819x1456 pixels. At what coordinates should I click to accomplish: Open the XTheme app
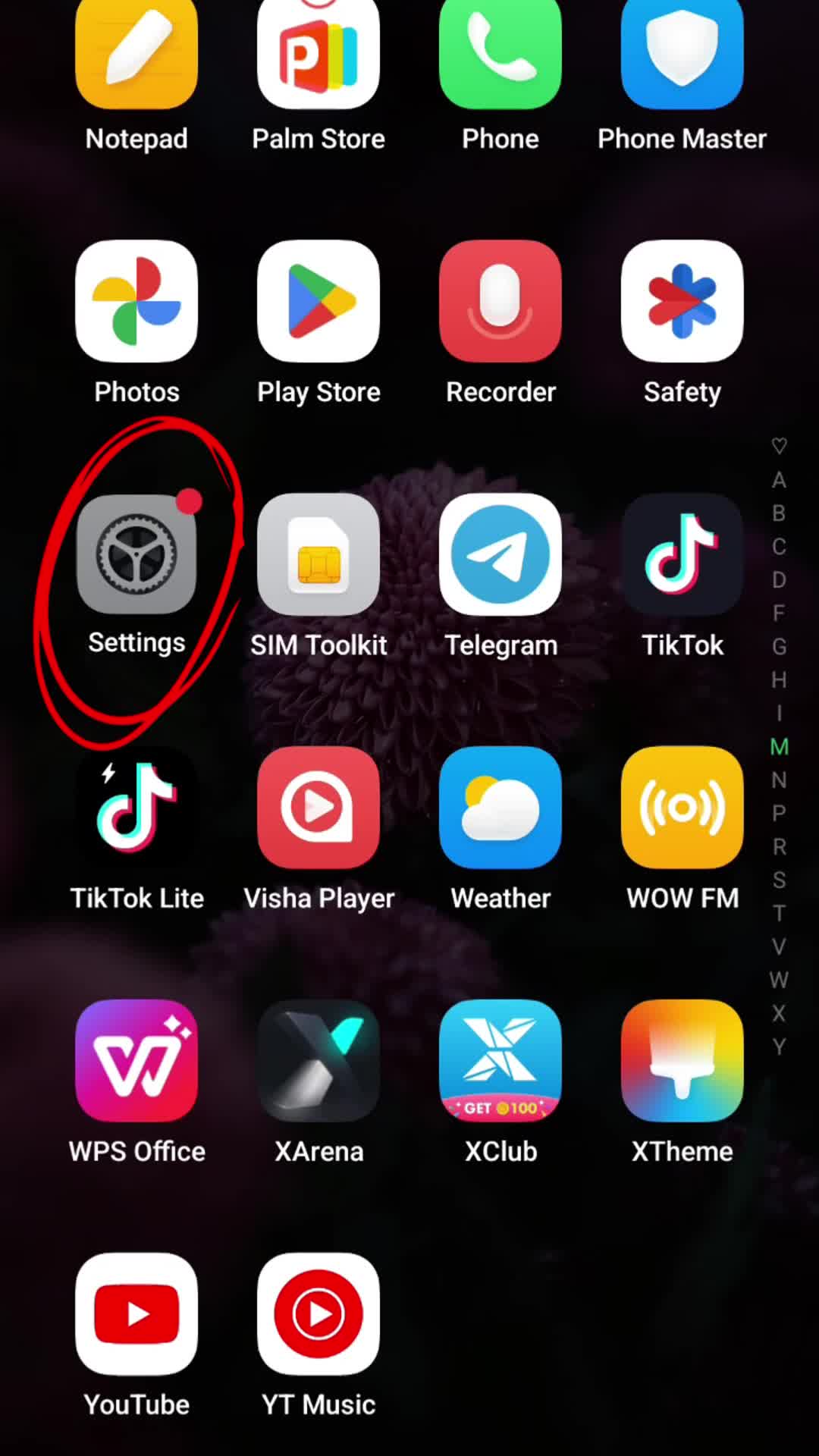click(682, 1062)
